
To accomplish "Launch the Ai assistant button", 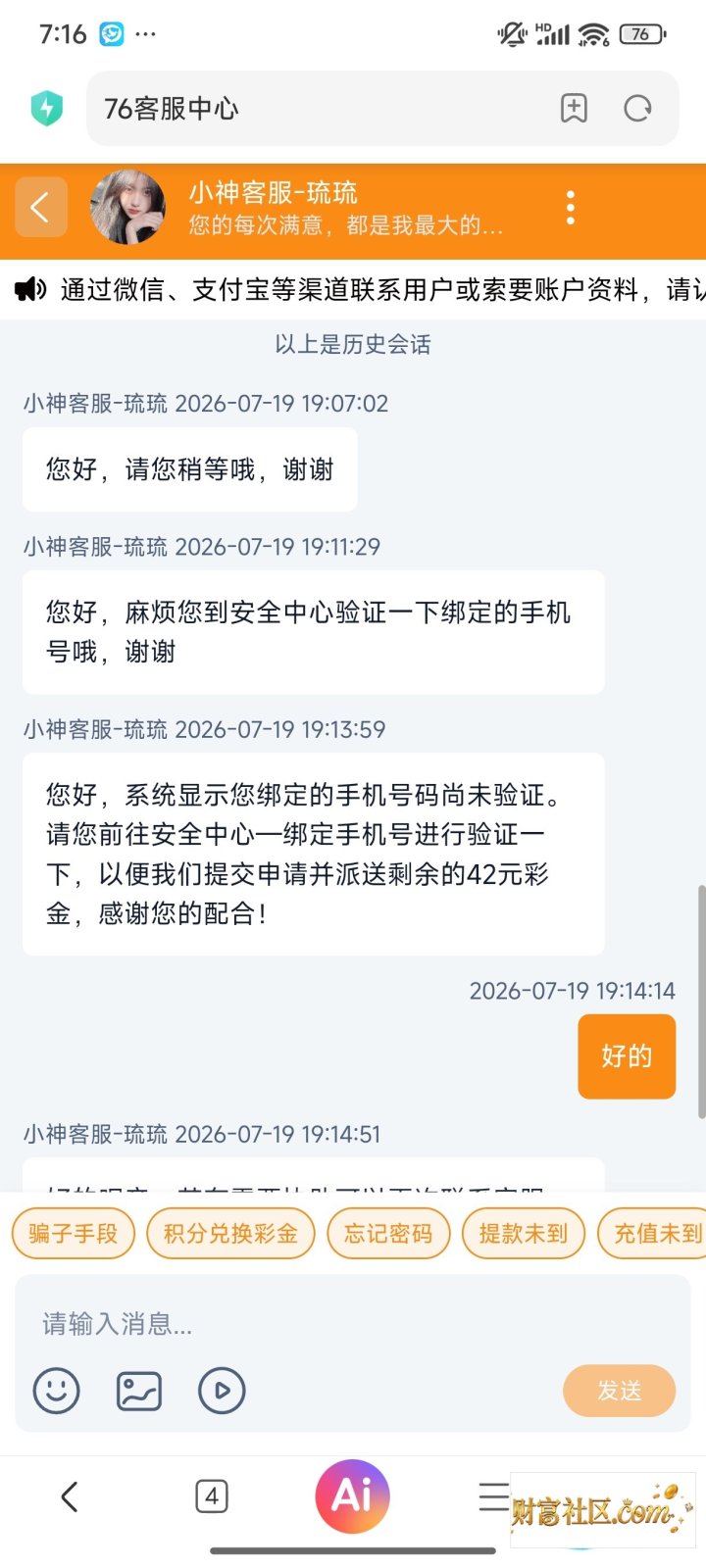I will point(352,1495).
